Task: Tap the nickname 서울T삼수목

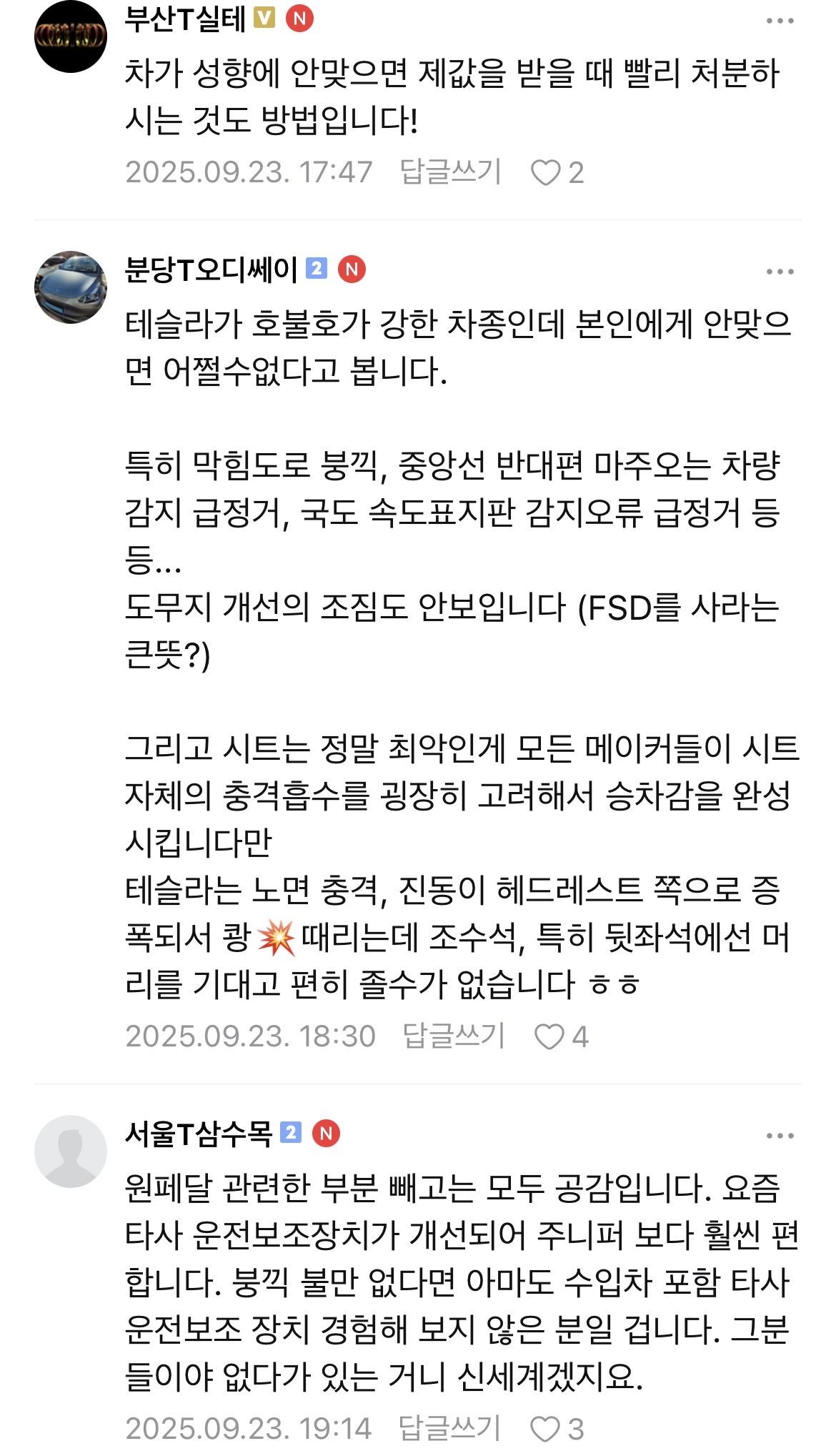Action: (x=199, y=1134)
